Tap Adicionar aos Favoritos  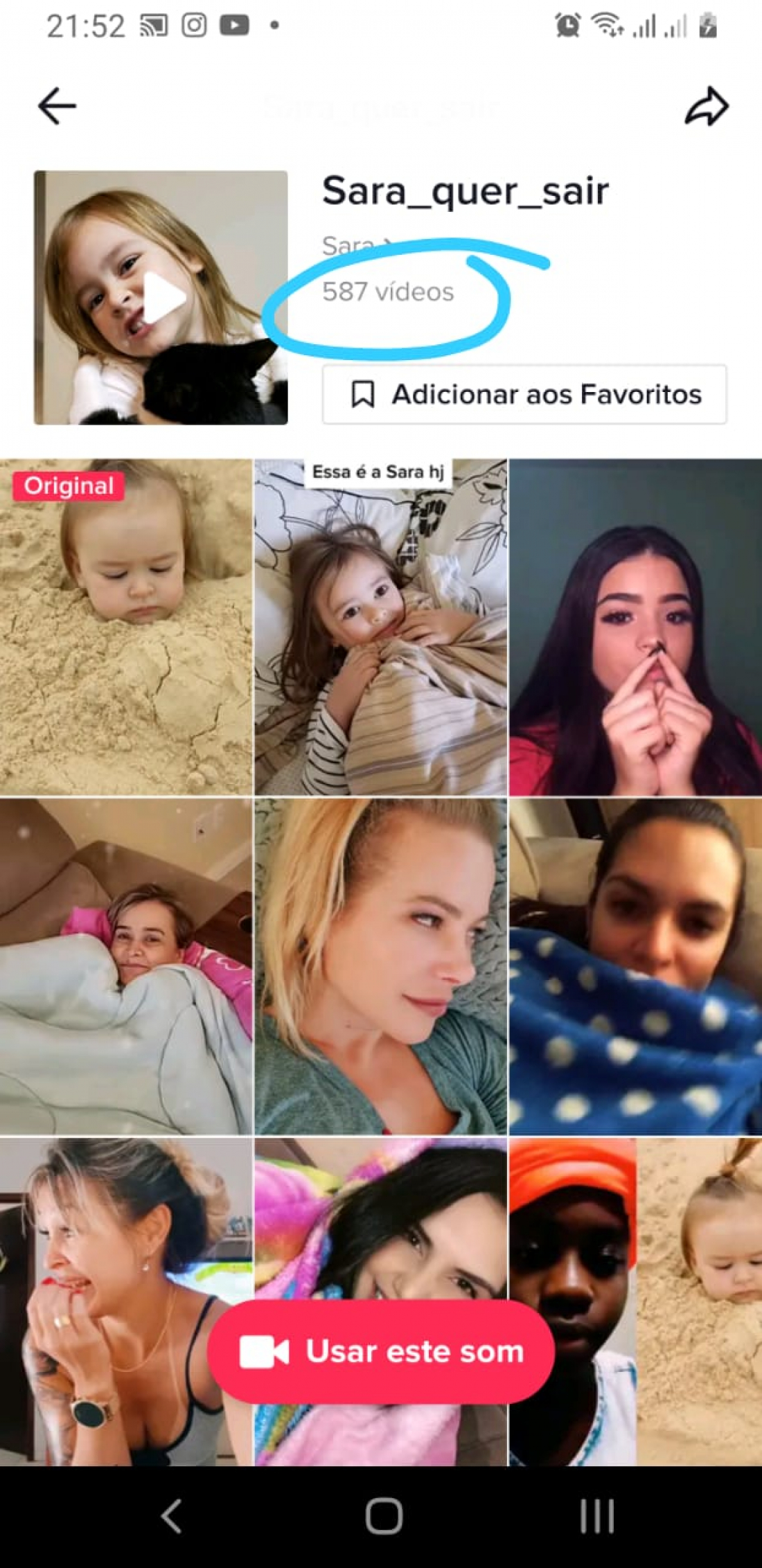tap(524, 394)
